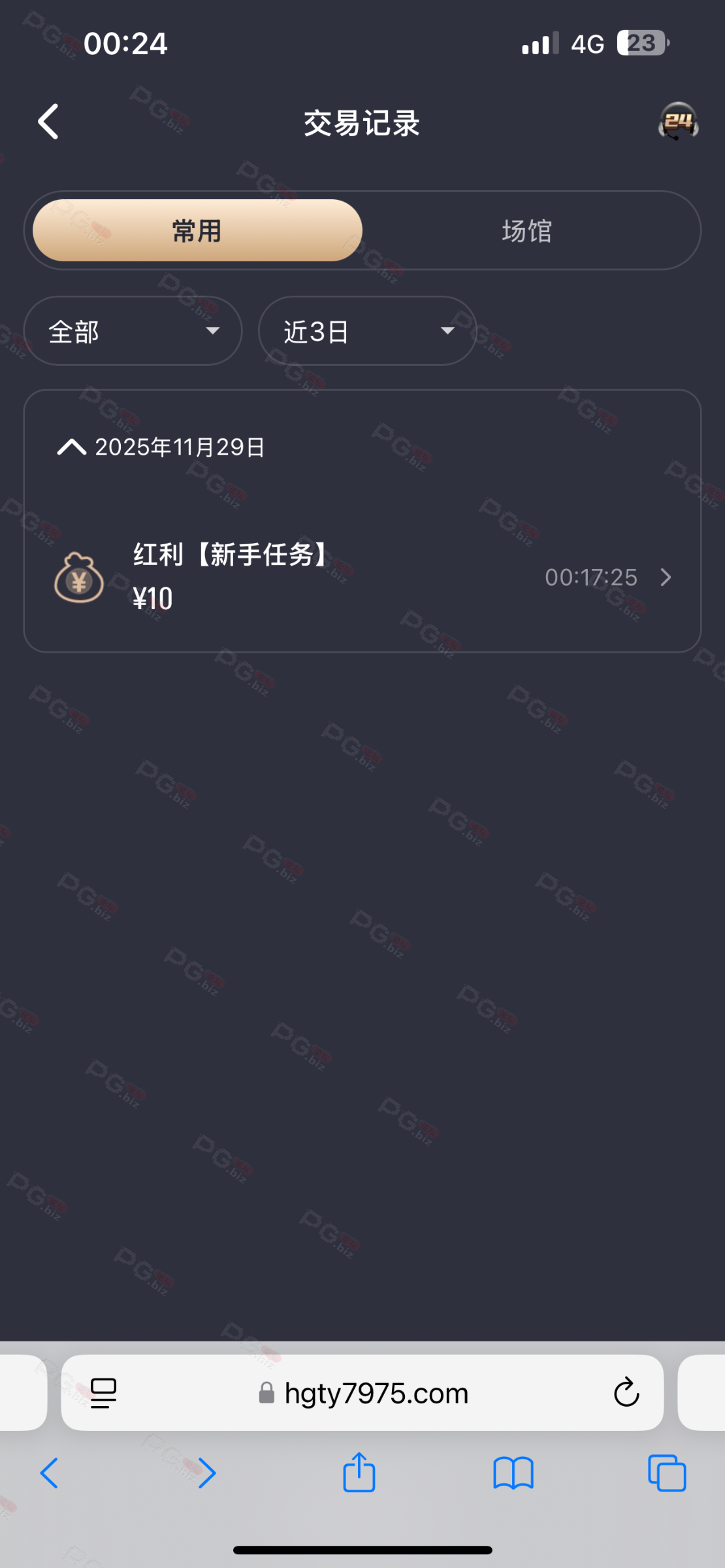725x1568 pixels.
Task: Open the 红利【新手任务】 transaction record
Action: [x=362, y=577]
